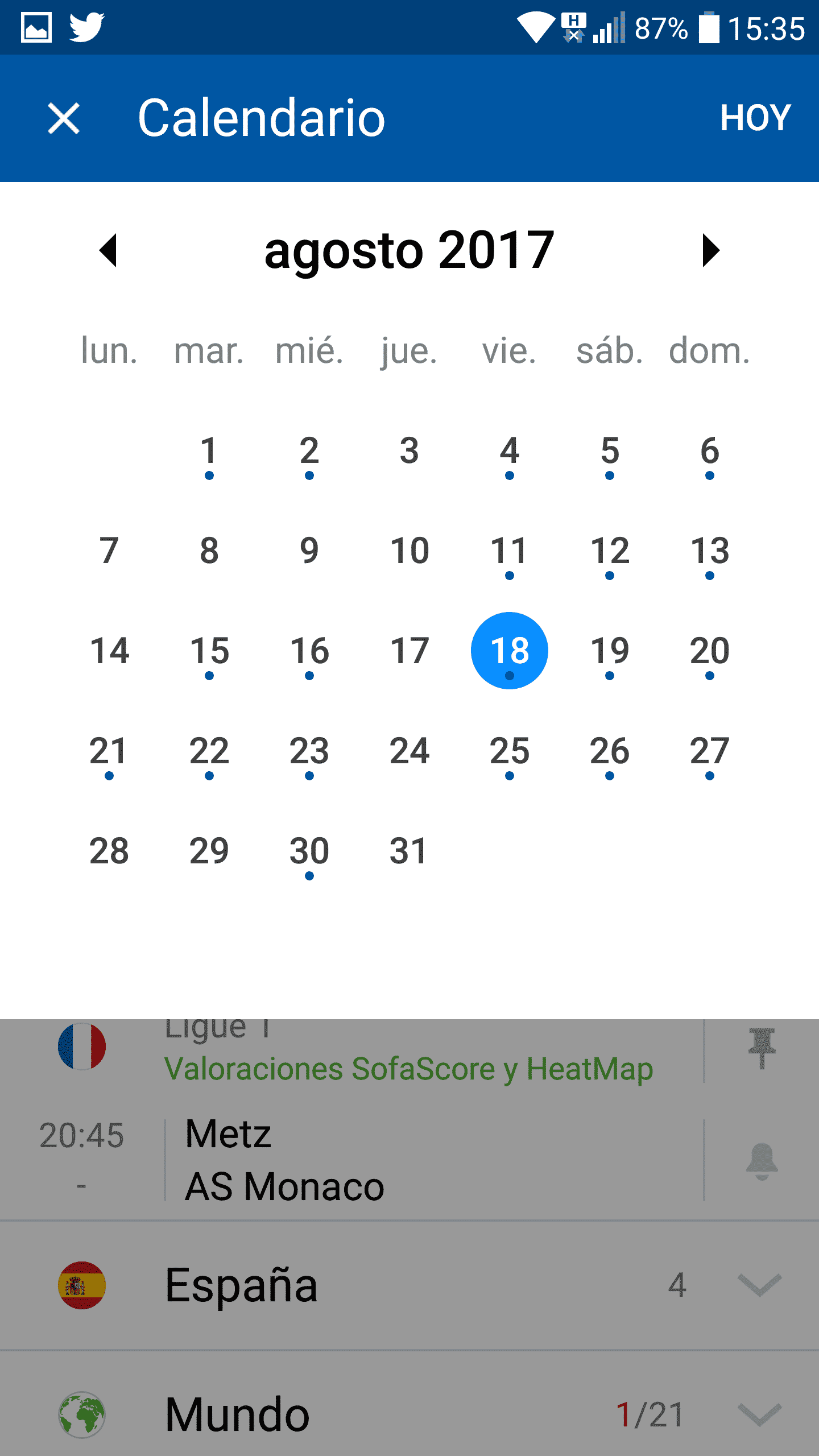Choose Saturday the 19th
This screenshot has width=819, height=1456.
click(610, 655)
